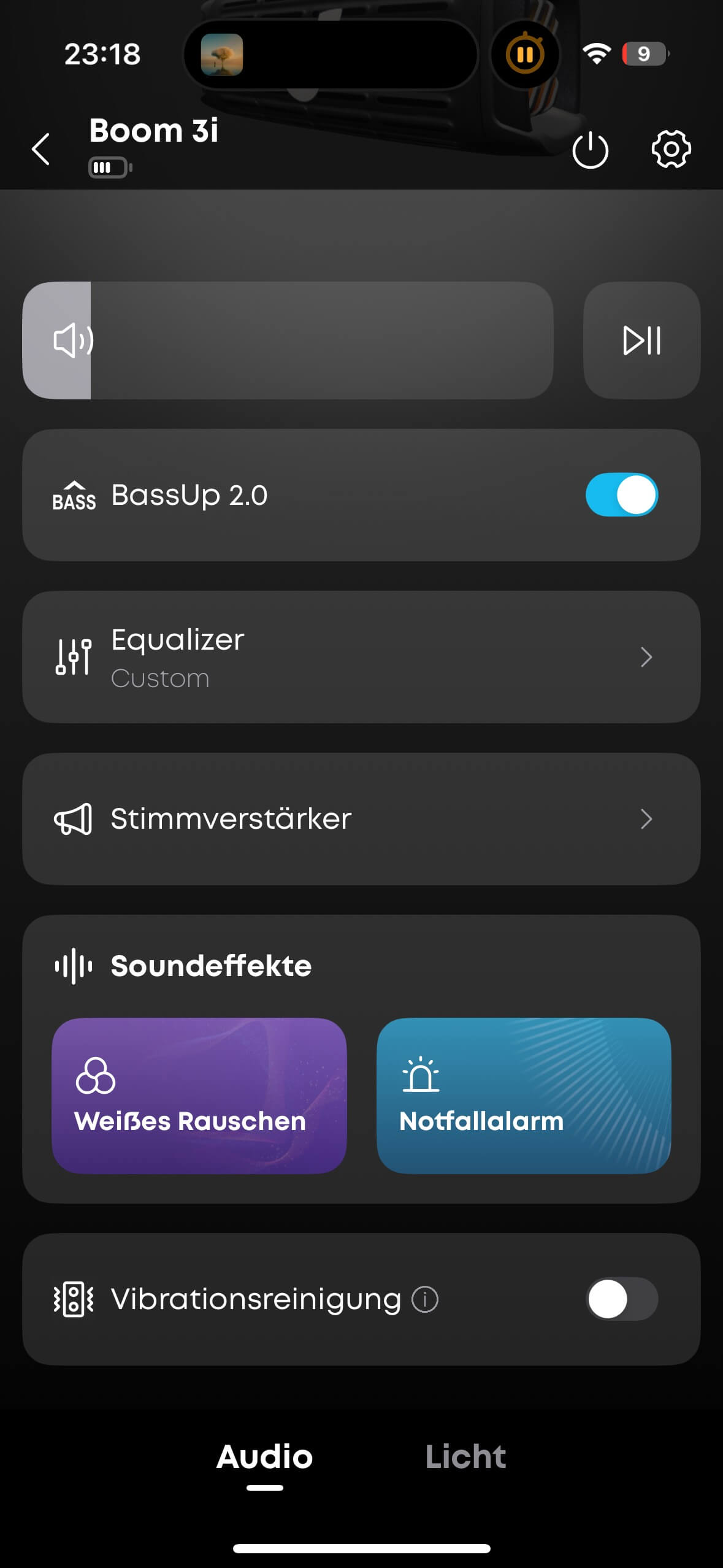This screenshot has height=1568, width=723.
Task: Open speaker settings gear
Action: click(671, 149)
